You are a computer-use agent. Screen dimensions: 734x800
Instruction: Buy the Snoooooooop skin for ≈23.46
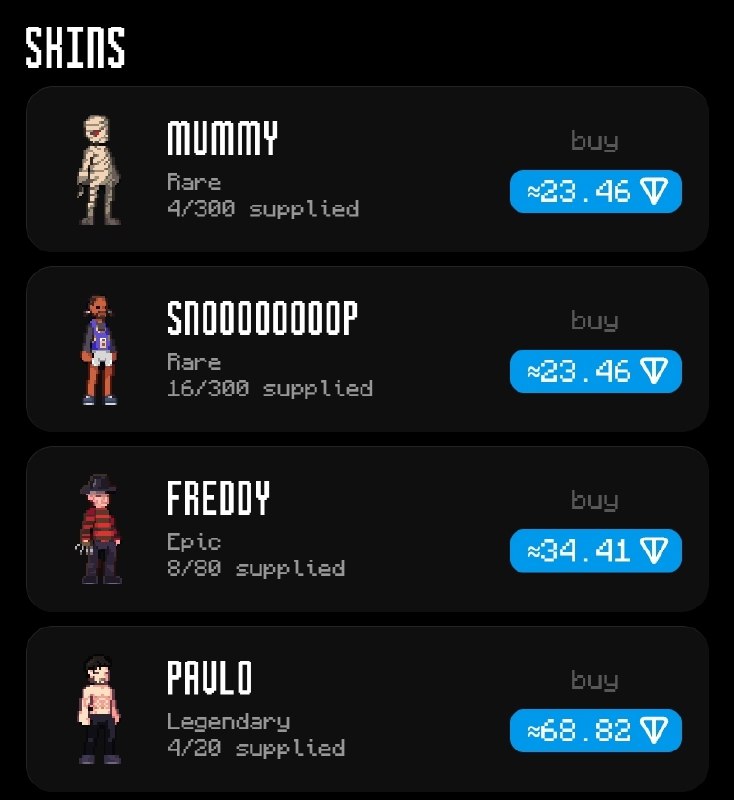(596, 371)
